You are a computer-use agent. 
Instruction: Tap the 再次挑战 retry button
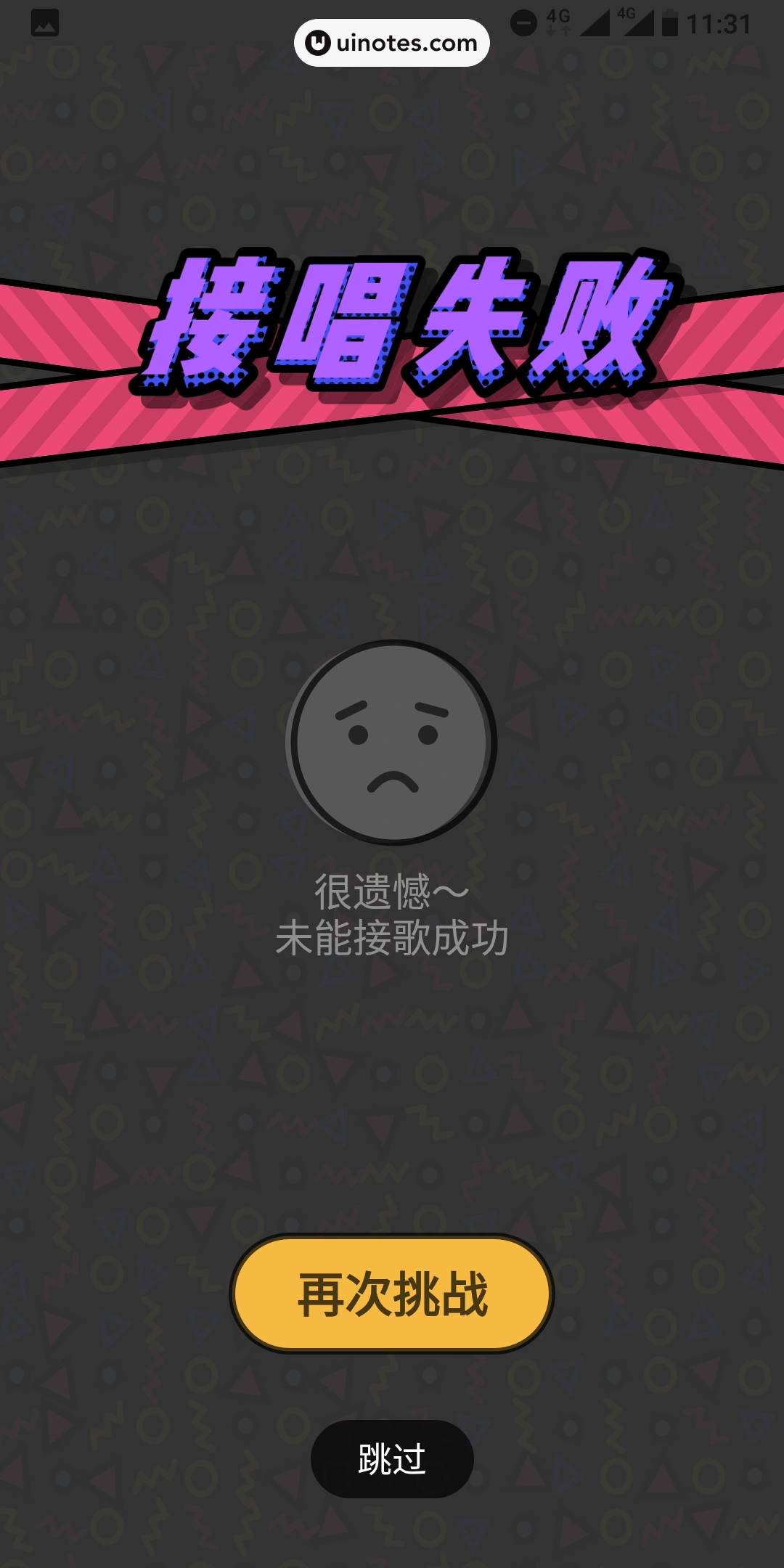coord(392,1294)
